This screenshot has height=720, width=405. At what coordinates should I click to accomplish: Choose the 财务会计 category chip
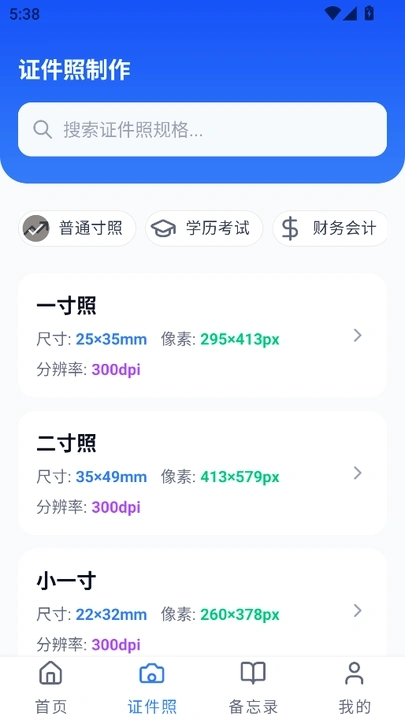[330, 228]
